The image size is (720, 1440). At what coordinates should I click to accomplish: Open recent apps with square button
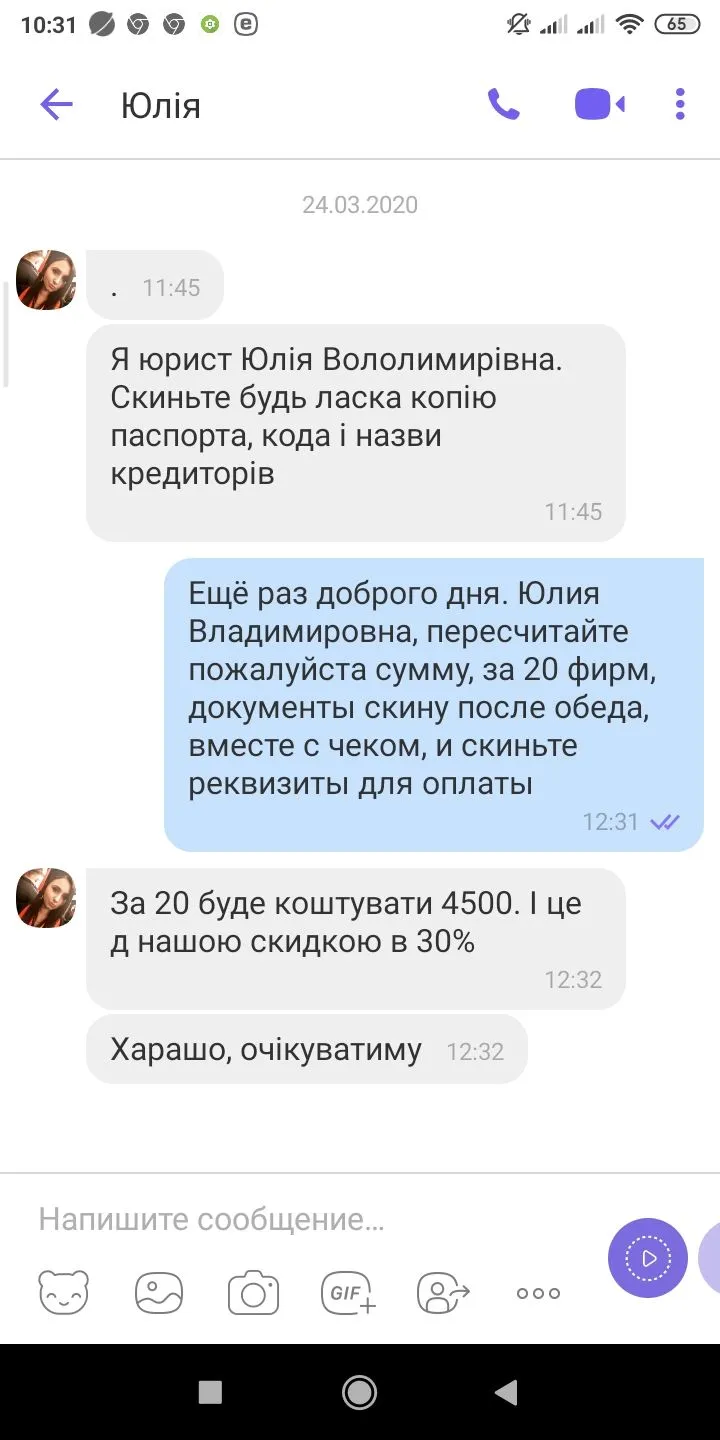point(210,1392)
